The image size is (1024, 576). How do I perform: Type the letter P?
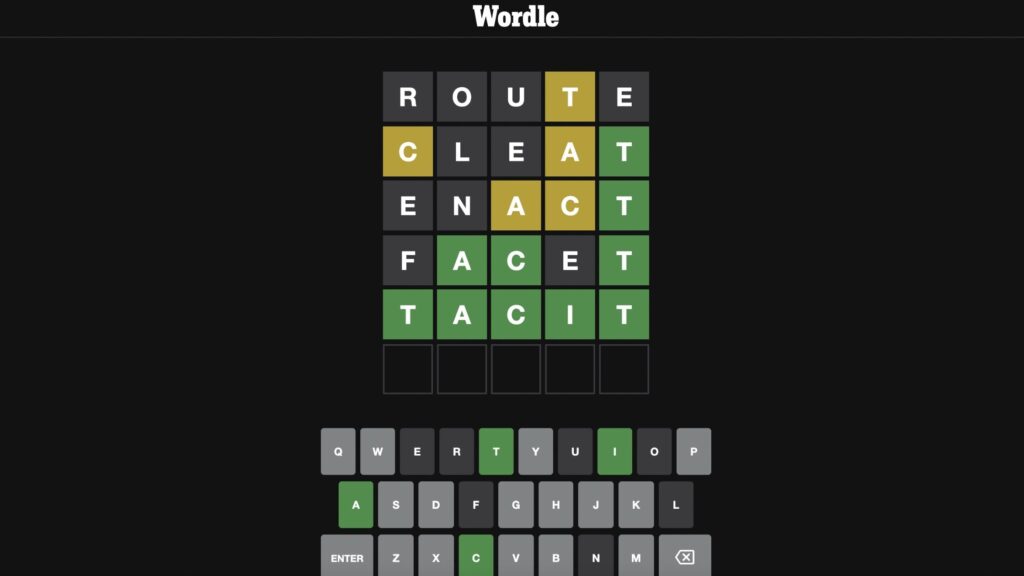[x=693, y=451]
